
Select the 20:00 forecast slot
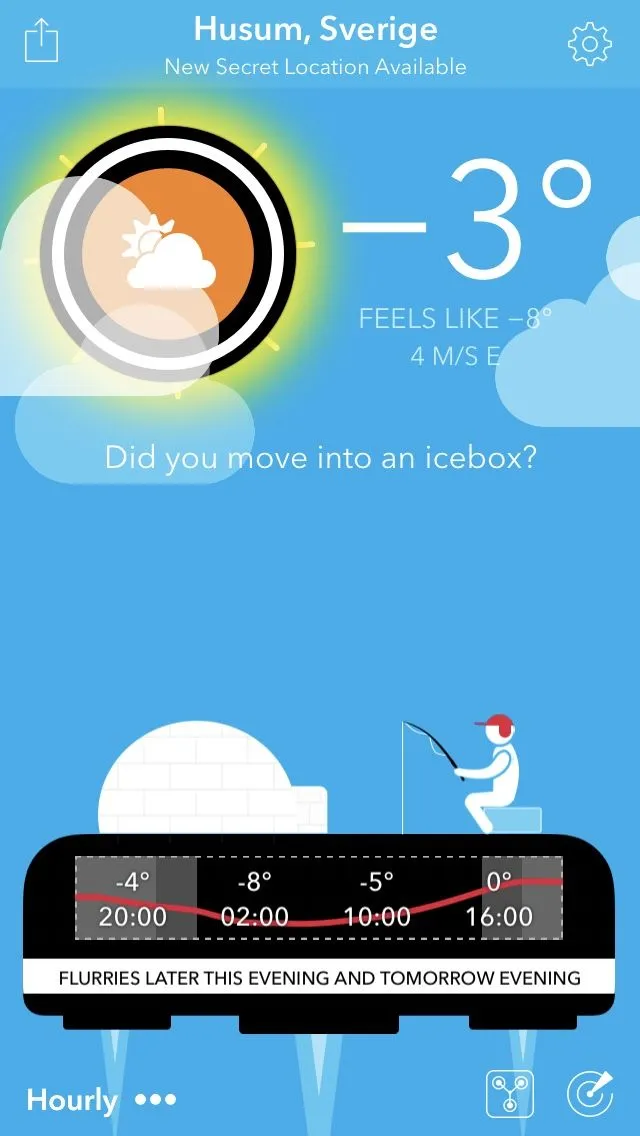[133, 898]
